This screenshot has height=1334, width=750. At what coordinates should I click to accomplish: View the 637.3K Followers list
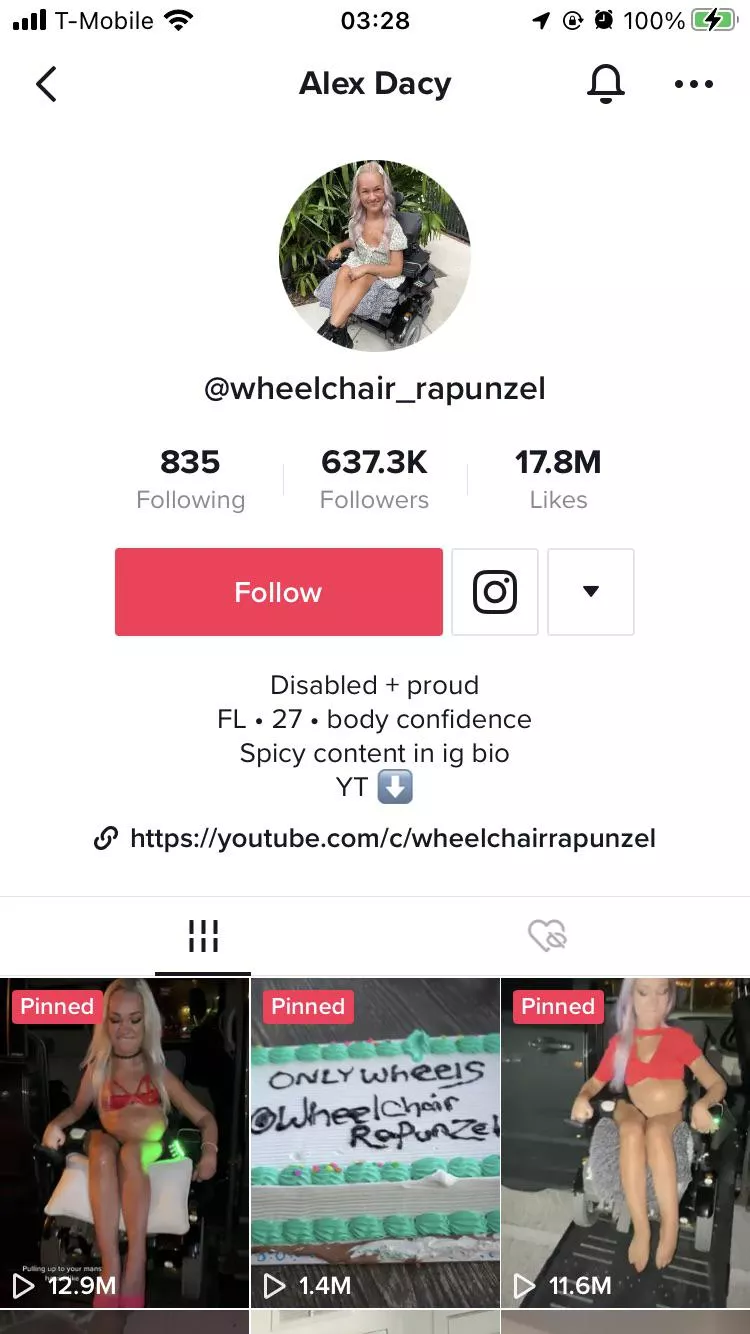pyautogui.click(x=374, y=478)
